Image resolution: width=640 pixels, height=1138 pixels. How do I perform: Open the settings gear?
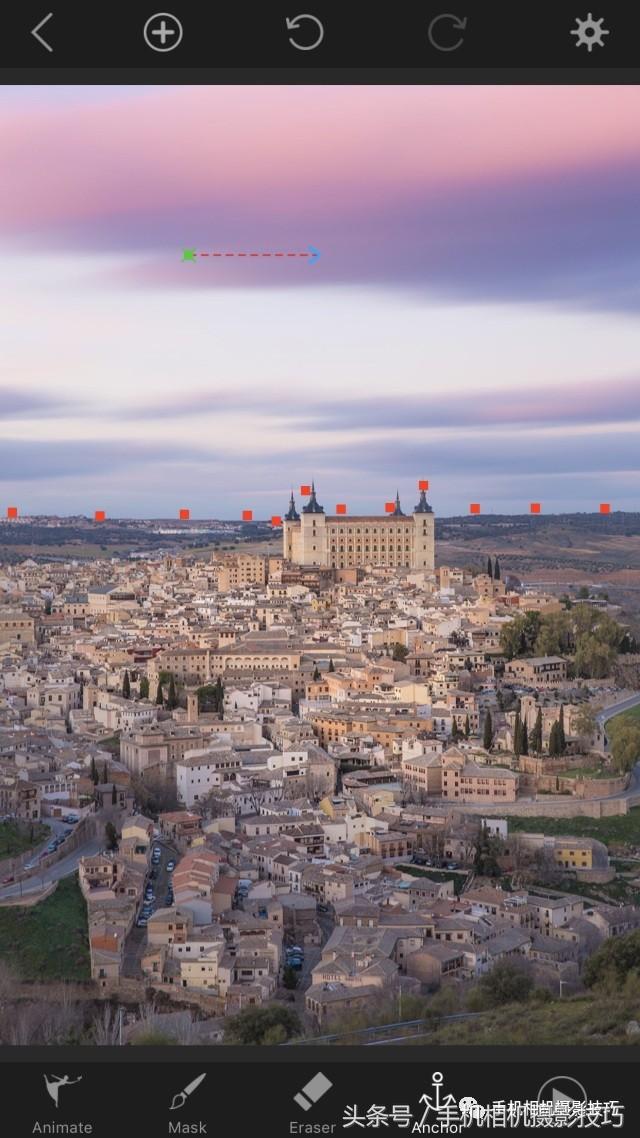point(589,33)
